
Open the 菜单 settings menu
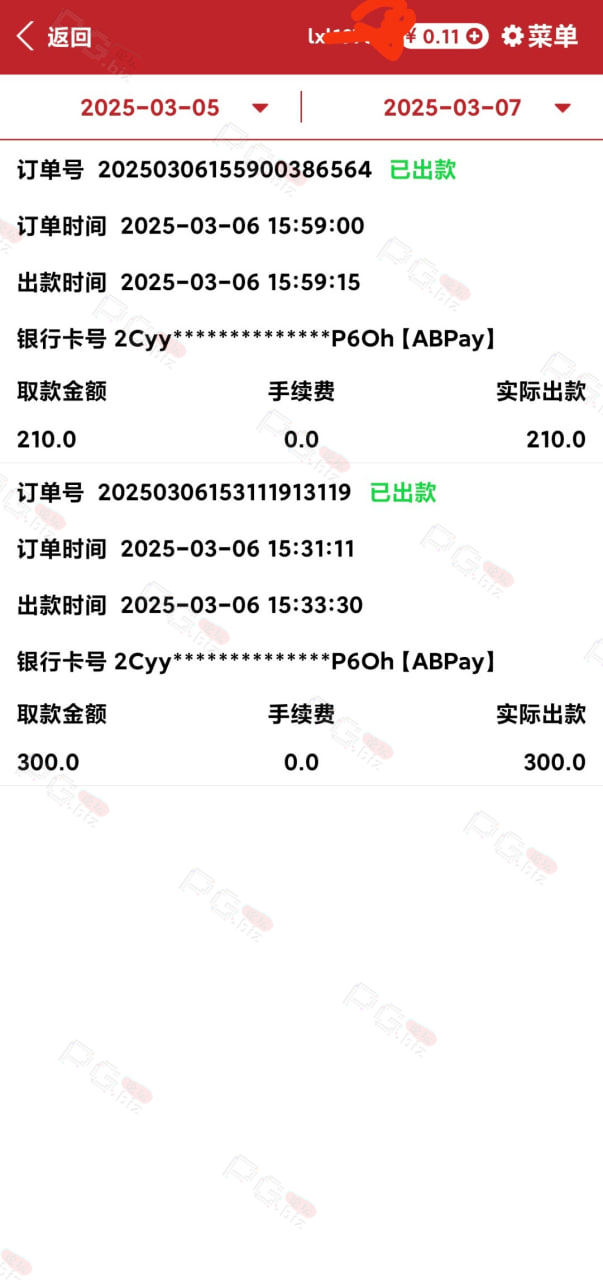pos(540,37)
